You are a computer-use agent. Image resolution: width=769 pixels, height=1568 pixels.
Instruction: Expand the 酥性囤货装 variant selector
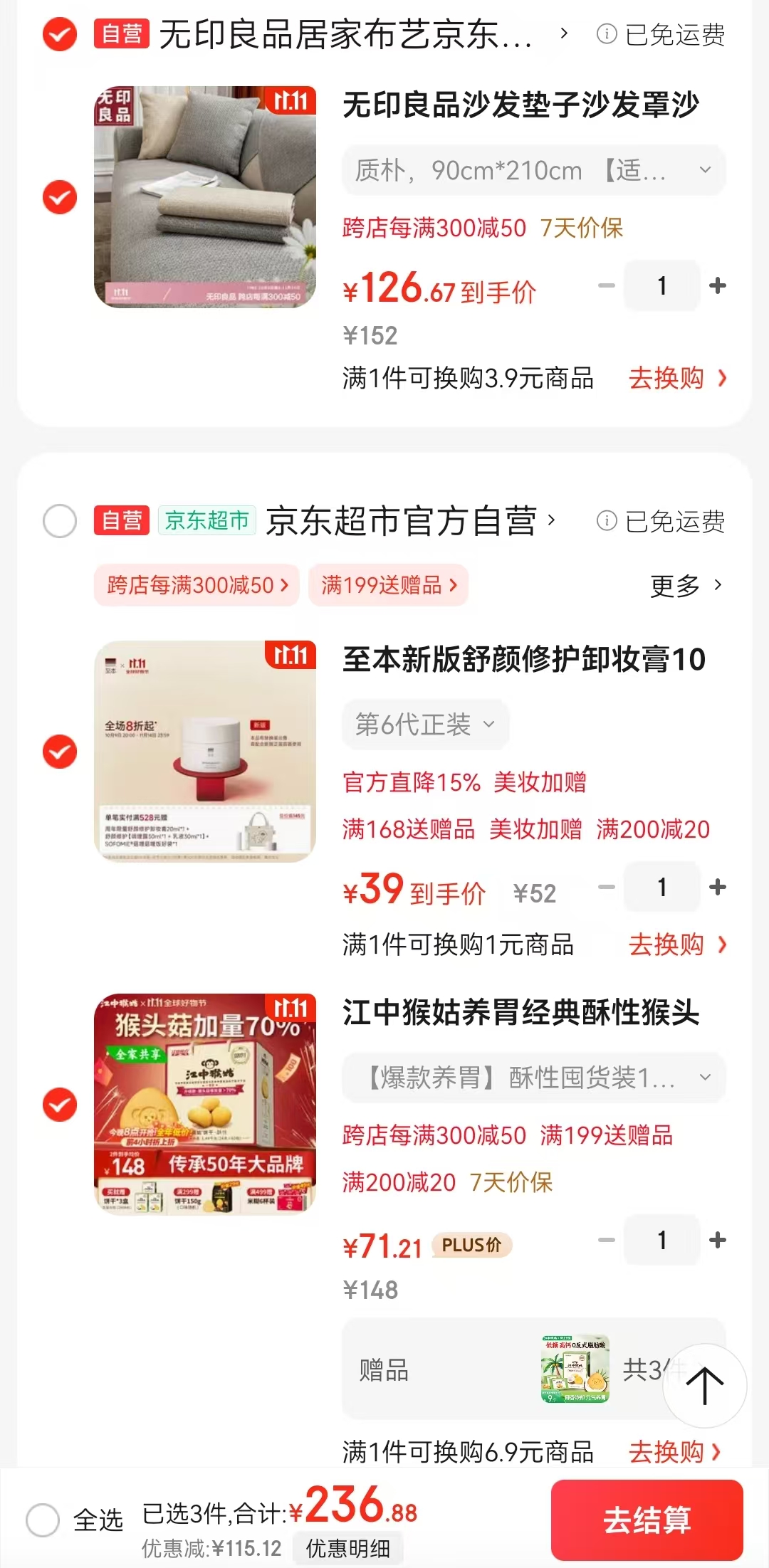click(x=533, y=1078)
